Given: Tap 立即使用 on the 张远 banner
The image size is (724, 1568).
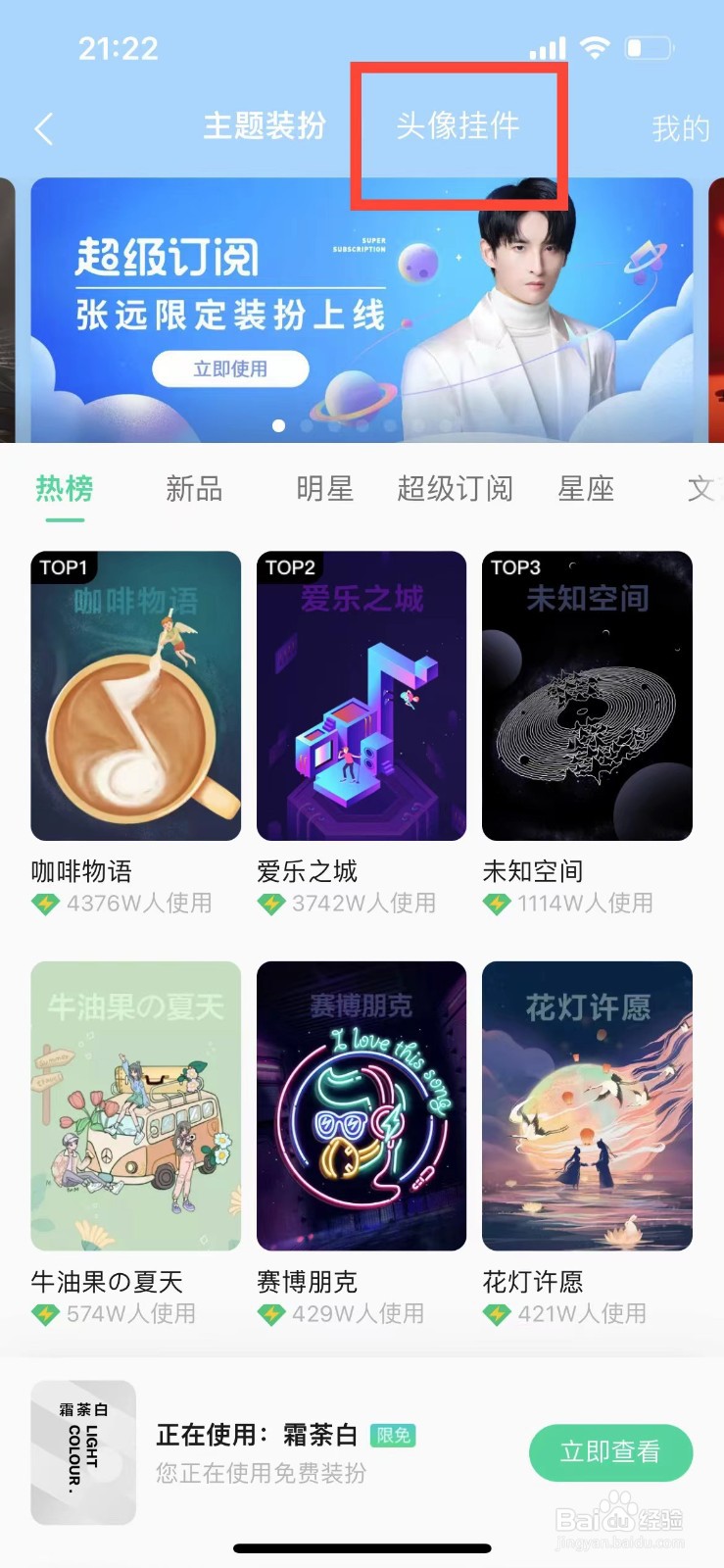Looking at the screenshot, I should coord(232,368).
